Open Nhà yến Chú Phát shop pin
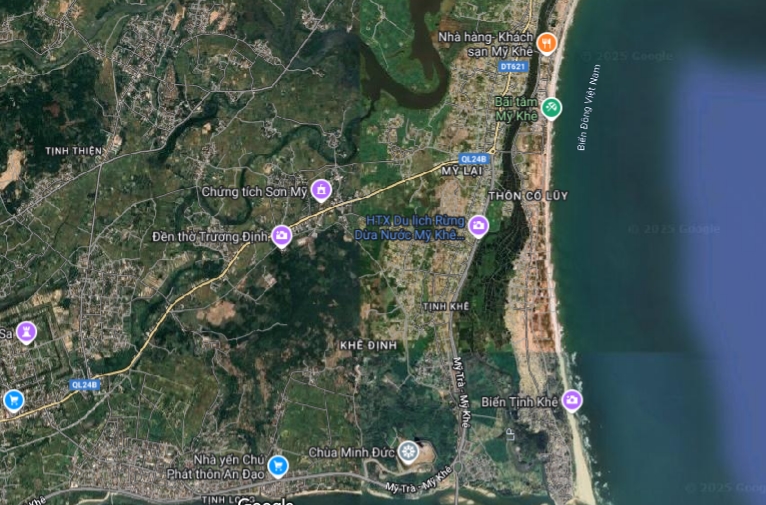 point(278,465)
